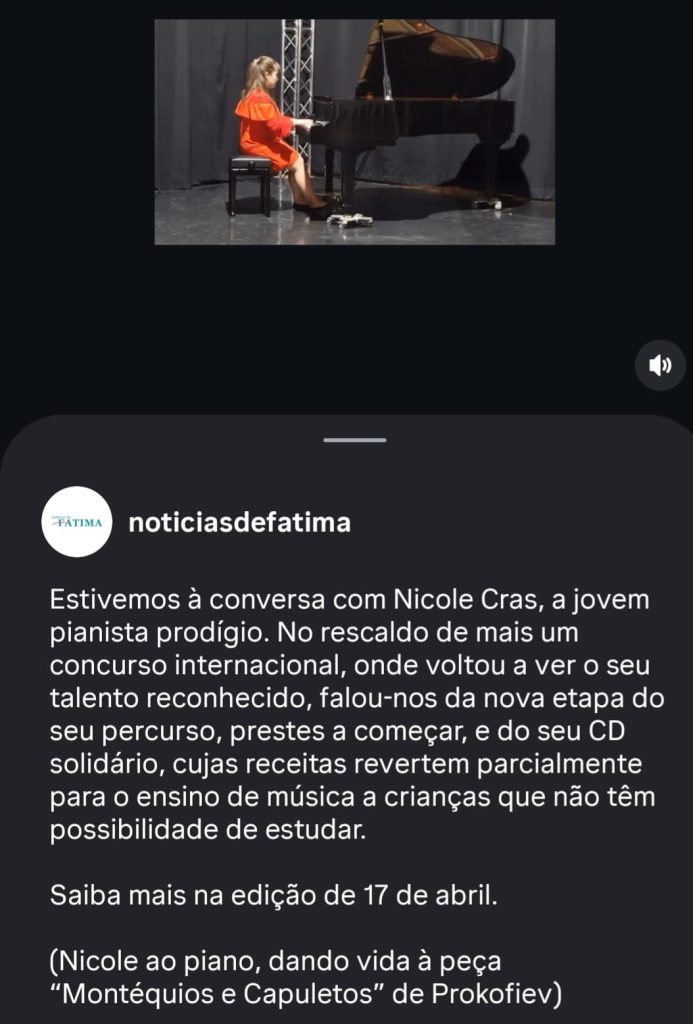Tap the caption sheet's drag handle

[x=354, y=440]
